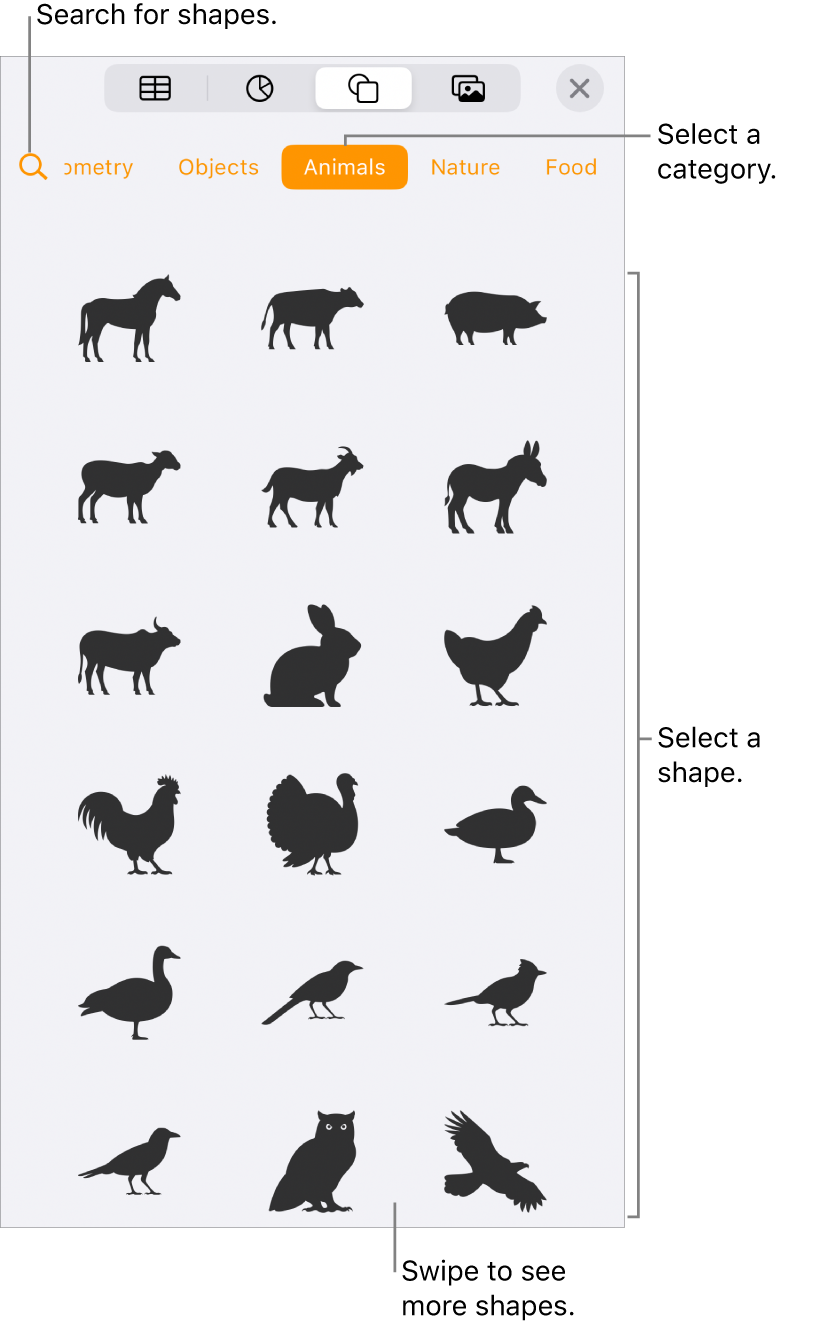
Task: Insert the rooster shape
Action: click(x=129, y=825)
